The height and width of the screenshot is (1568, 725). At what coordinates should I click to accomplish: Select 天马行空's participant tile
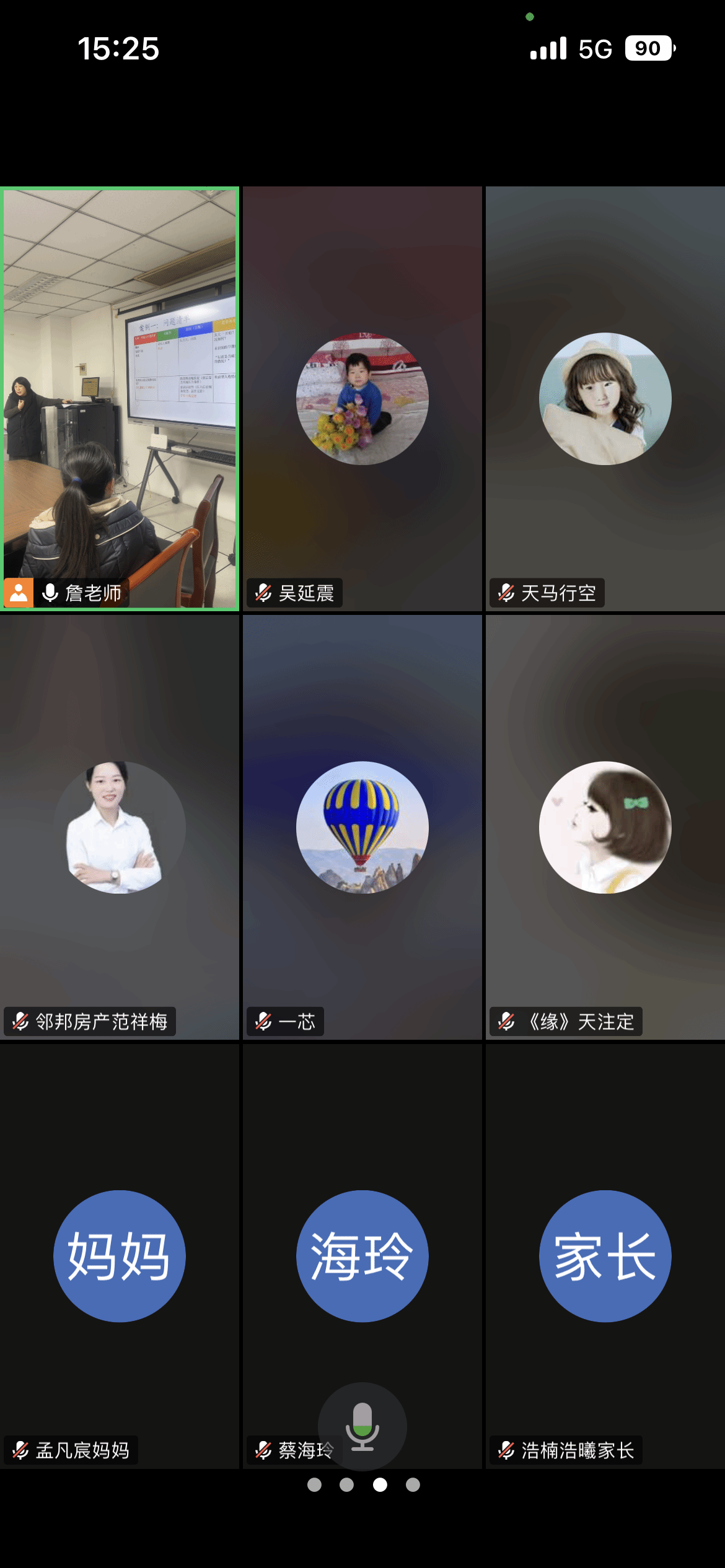click(x=605, y=399)
